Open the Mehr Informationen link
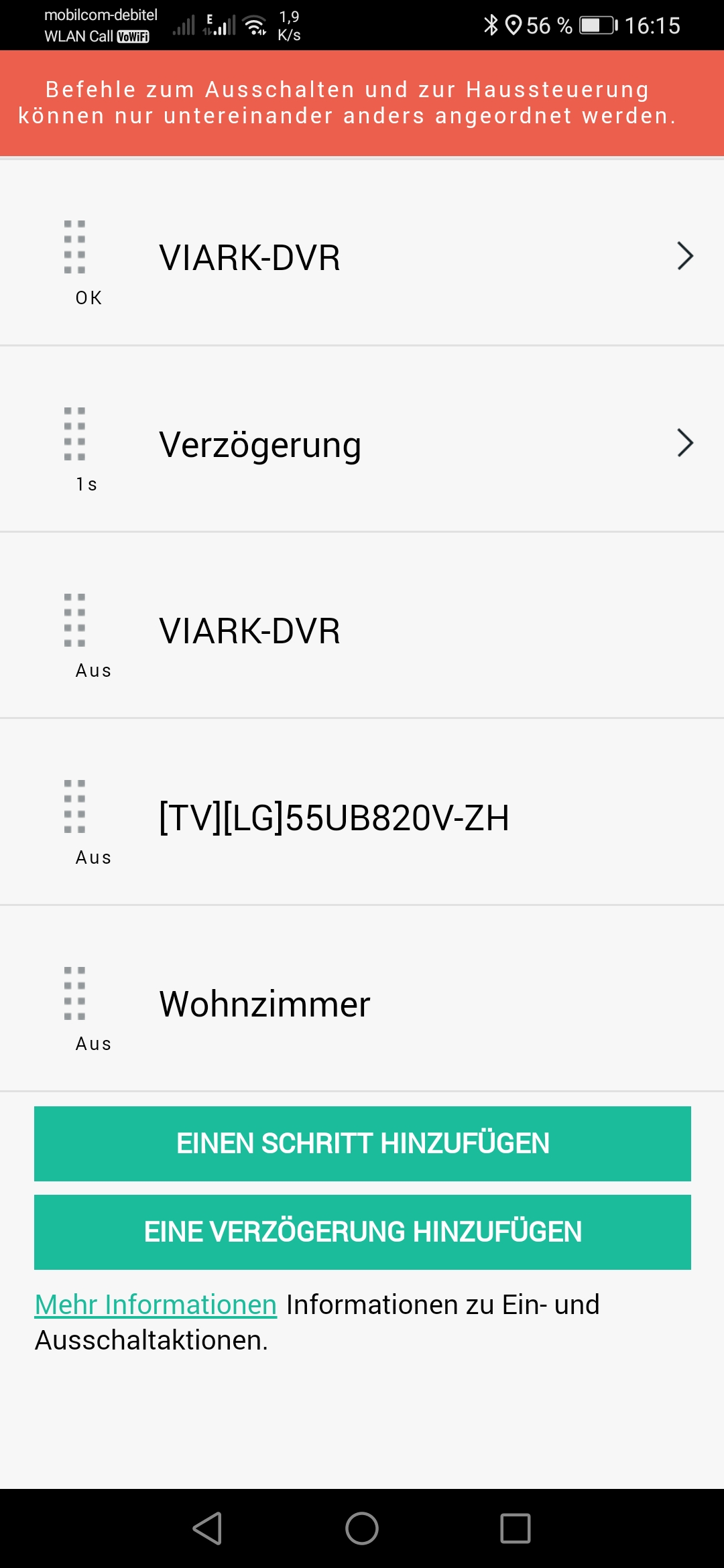Screen dimensions: 724x1568 pos(156,1305)
